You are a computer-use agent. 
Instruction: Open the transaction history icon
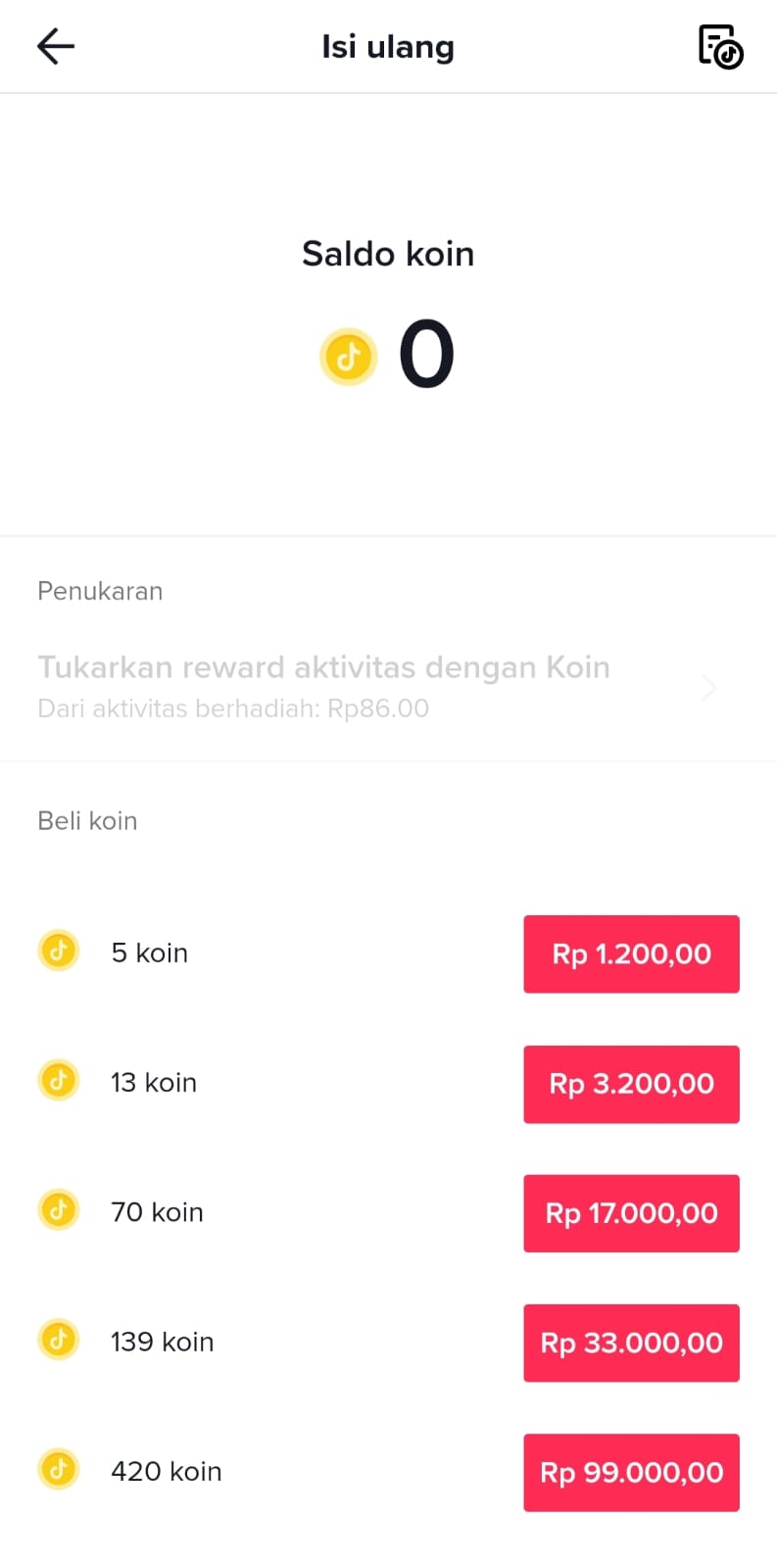tap(720, 46)
